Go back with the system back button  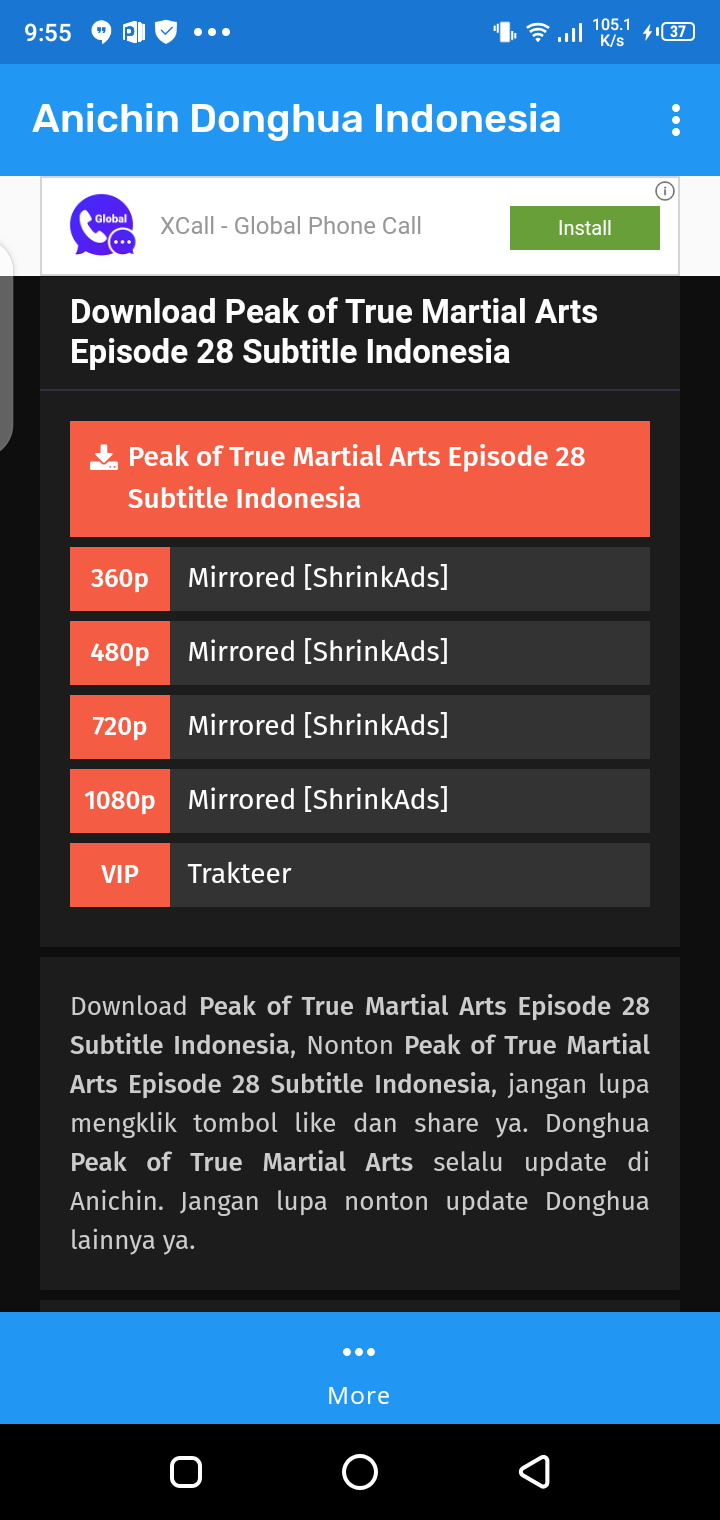click(534, 1472)
